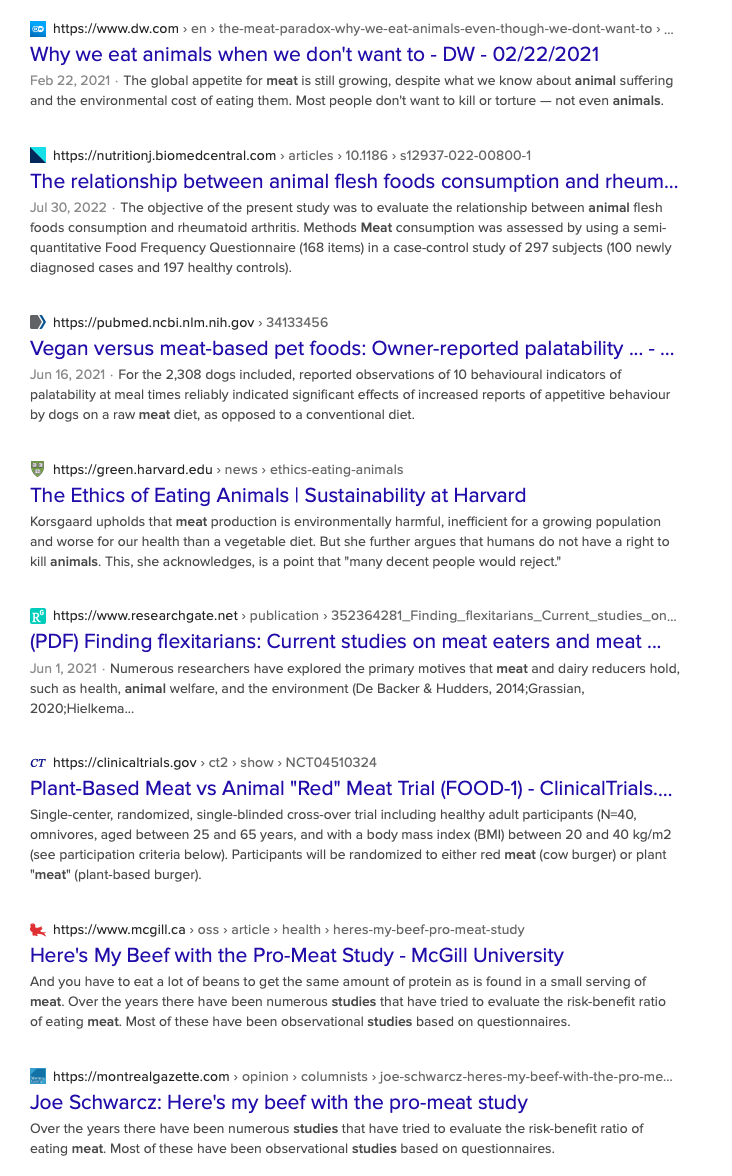Open the Plant-Based Meat vs Animal Red Meat Trial
The height and width of the screenshot is (1176, 732).
(x=350, y=788)
